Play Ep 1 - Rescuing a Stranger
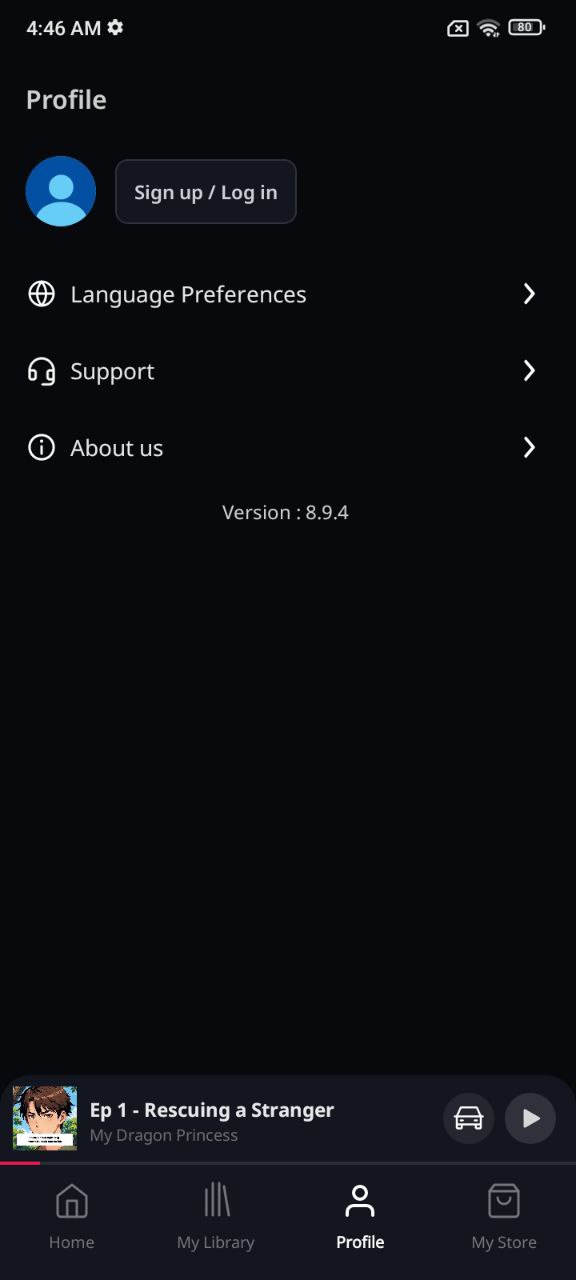 point(530,1118)
